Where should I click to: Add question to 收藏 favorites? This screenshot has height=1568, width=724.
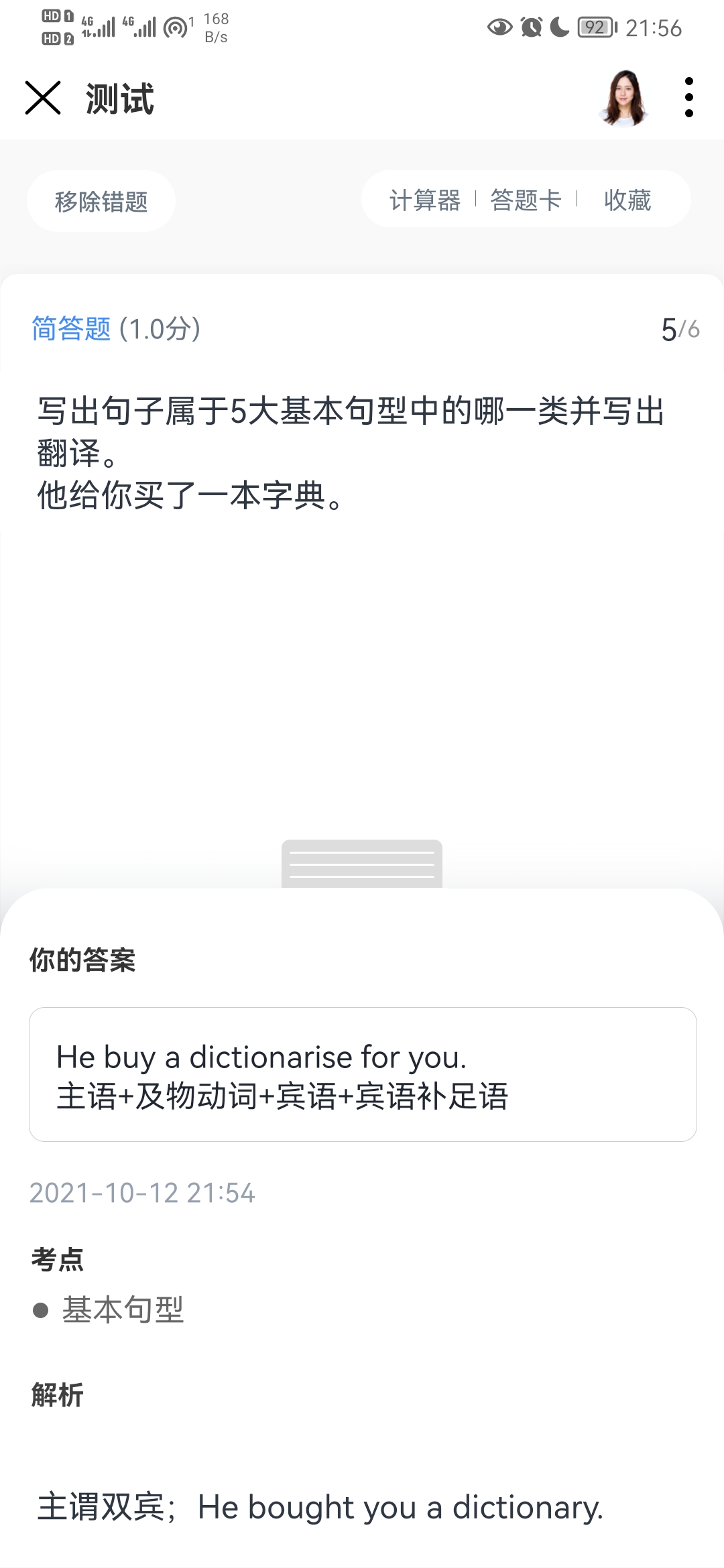(x=627, y=200)
